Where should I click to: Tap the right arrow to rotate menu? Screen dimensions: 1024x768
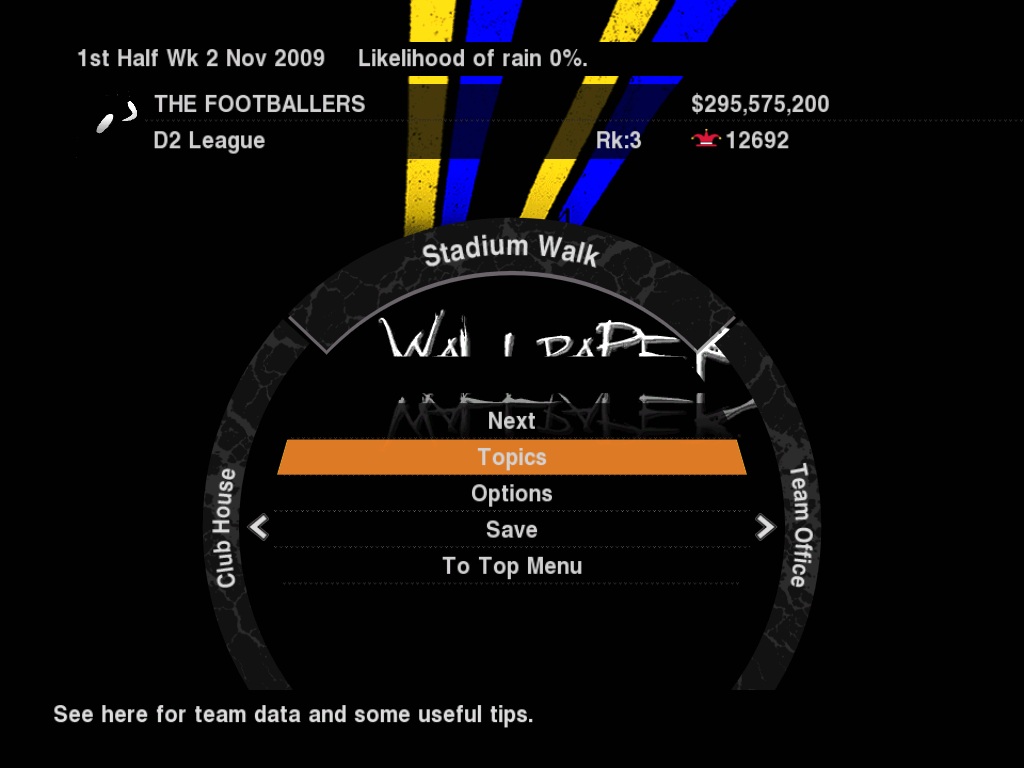[x=765, y=526]
